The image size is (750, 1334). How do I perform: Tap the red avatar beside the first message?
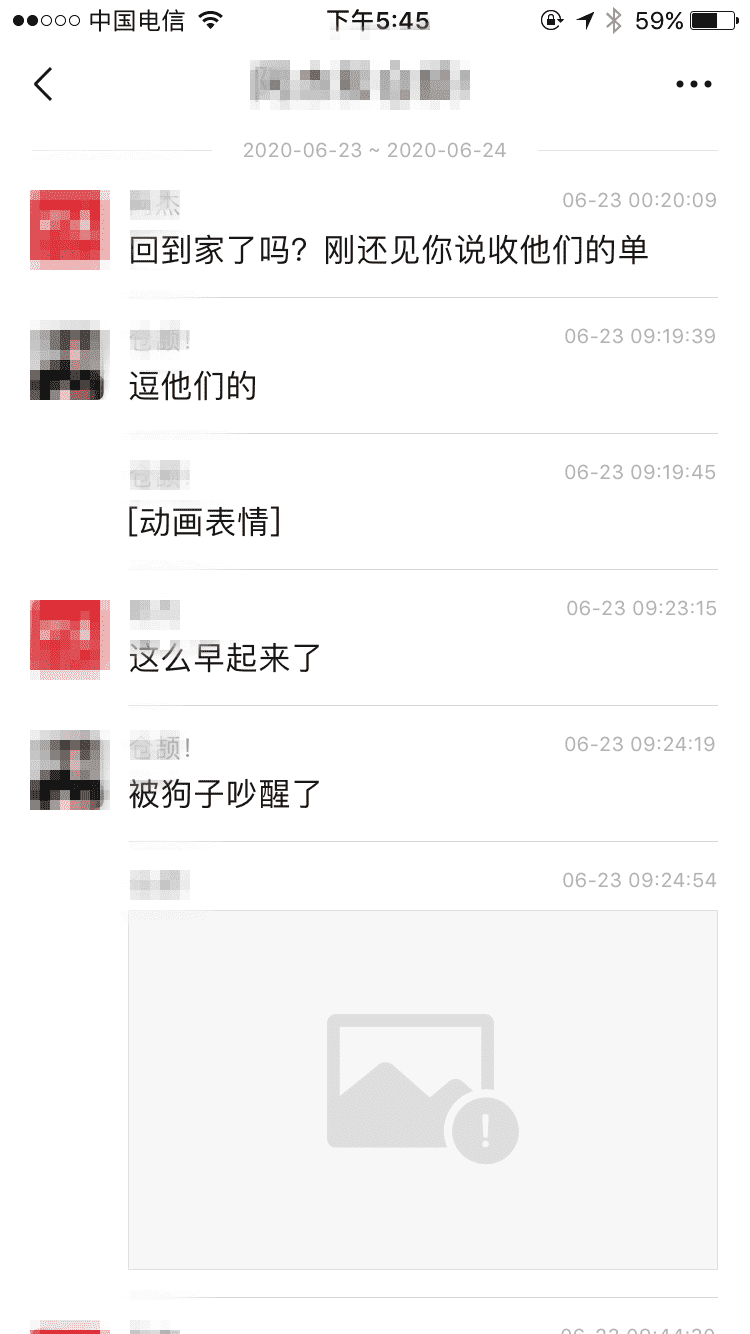68,229
